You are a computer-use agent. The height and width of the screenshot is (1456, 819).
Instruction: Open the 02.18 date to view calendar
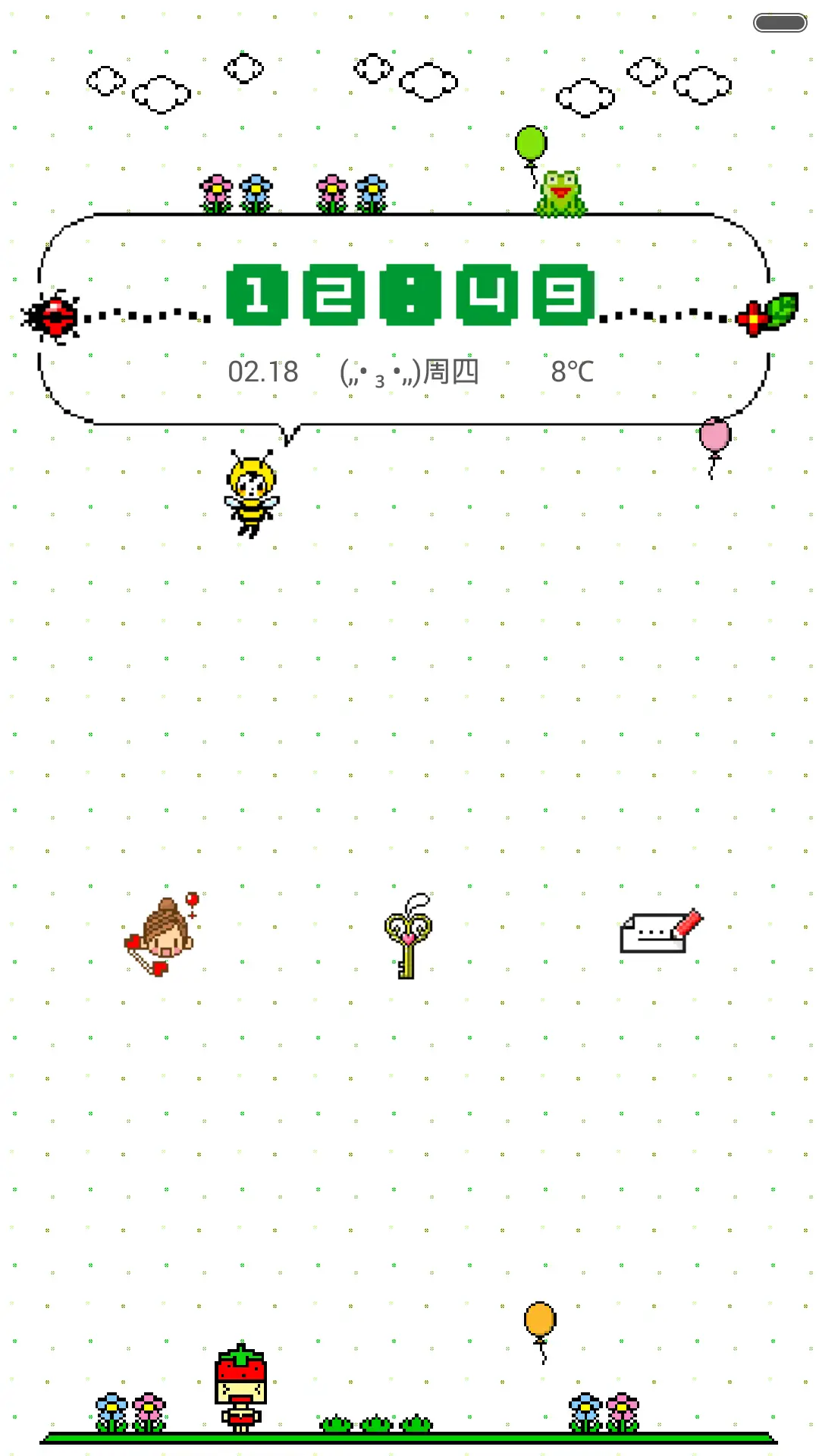coord(262,372)
